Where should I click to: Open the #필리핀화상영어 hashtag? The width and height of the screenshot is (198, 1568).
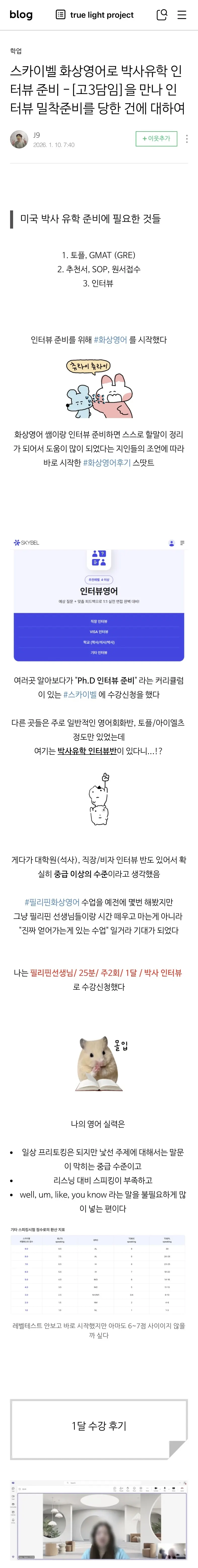coord(52,901)
